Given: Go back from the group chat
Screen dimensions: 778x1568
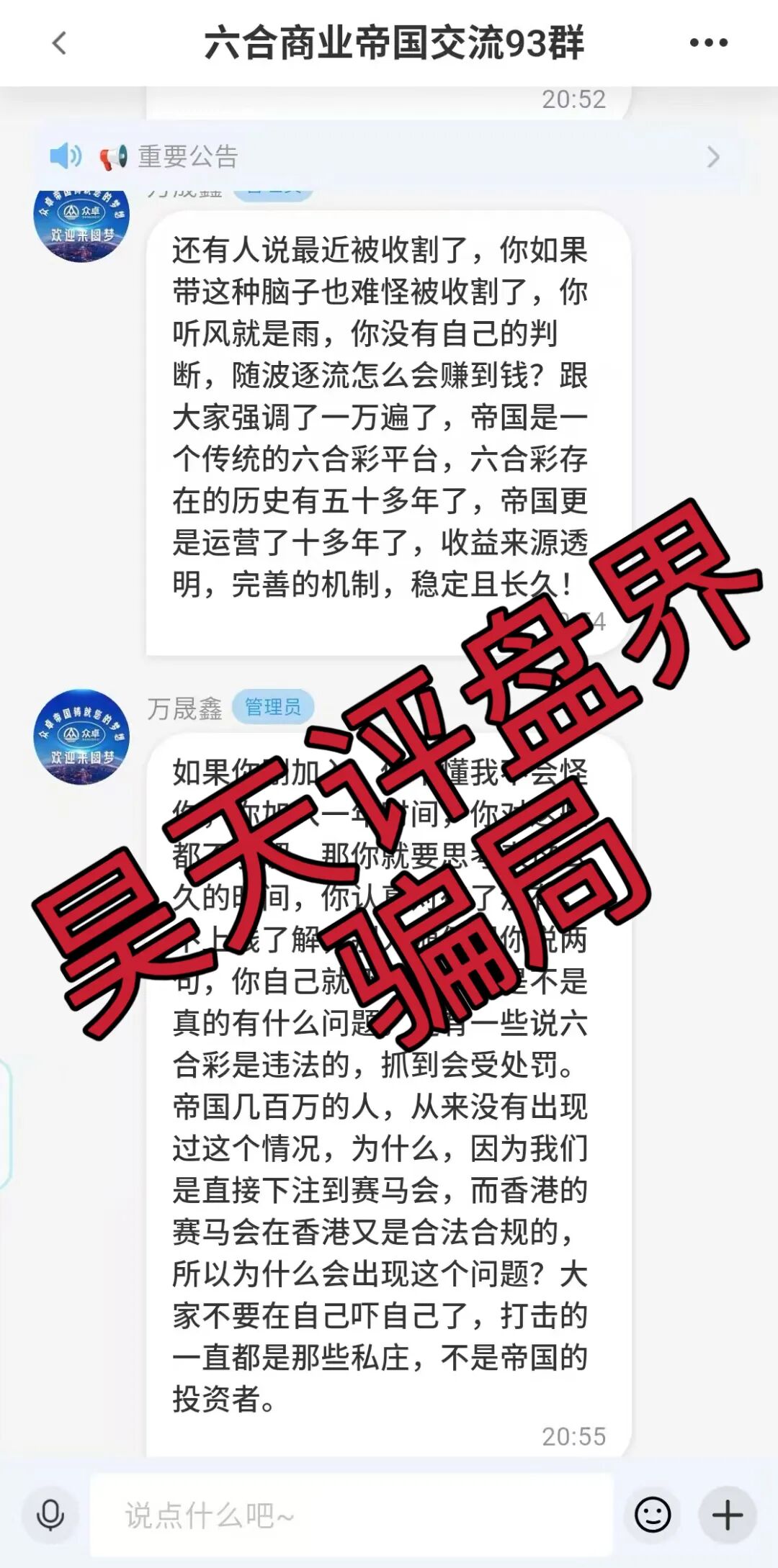Looking at the screenshot, I should tap(60, 43).
